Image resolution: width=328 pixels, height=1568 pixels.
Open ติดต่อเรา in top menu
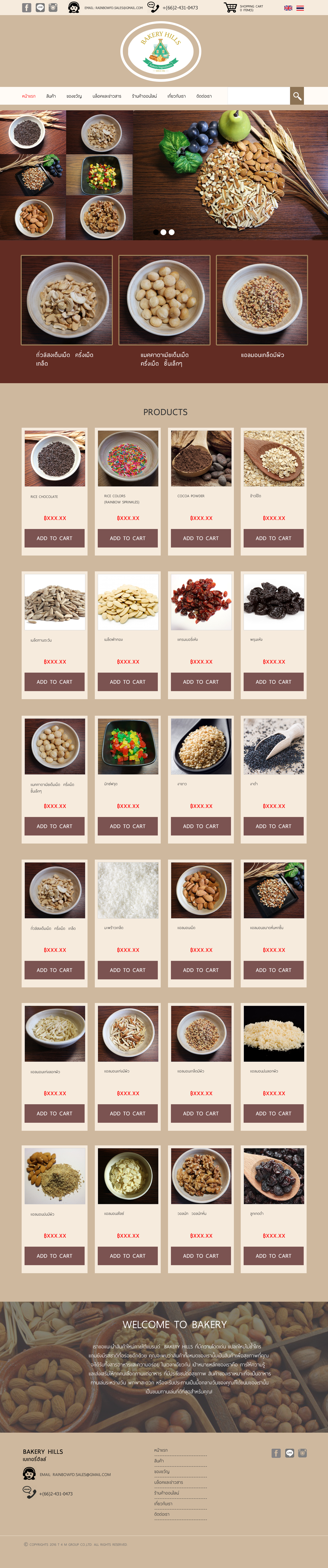204,96
